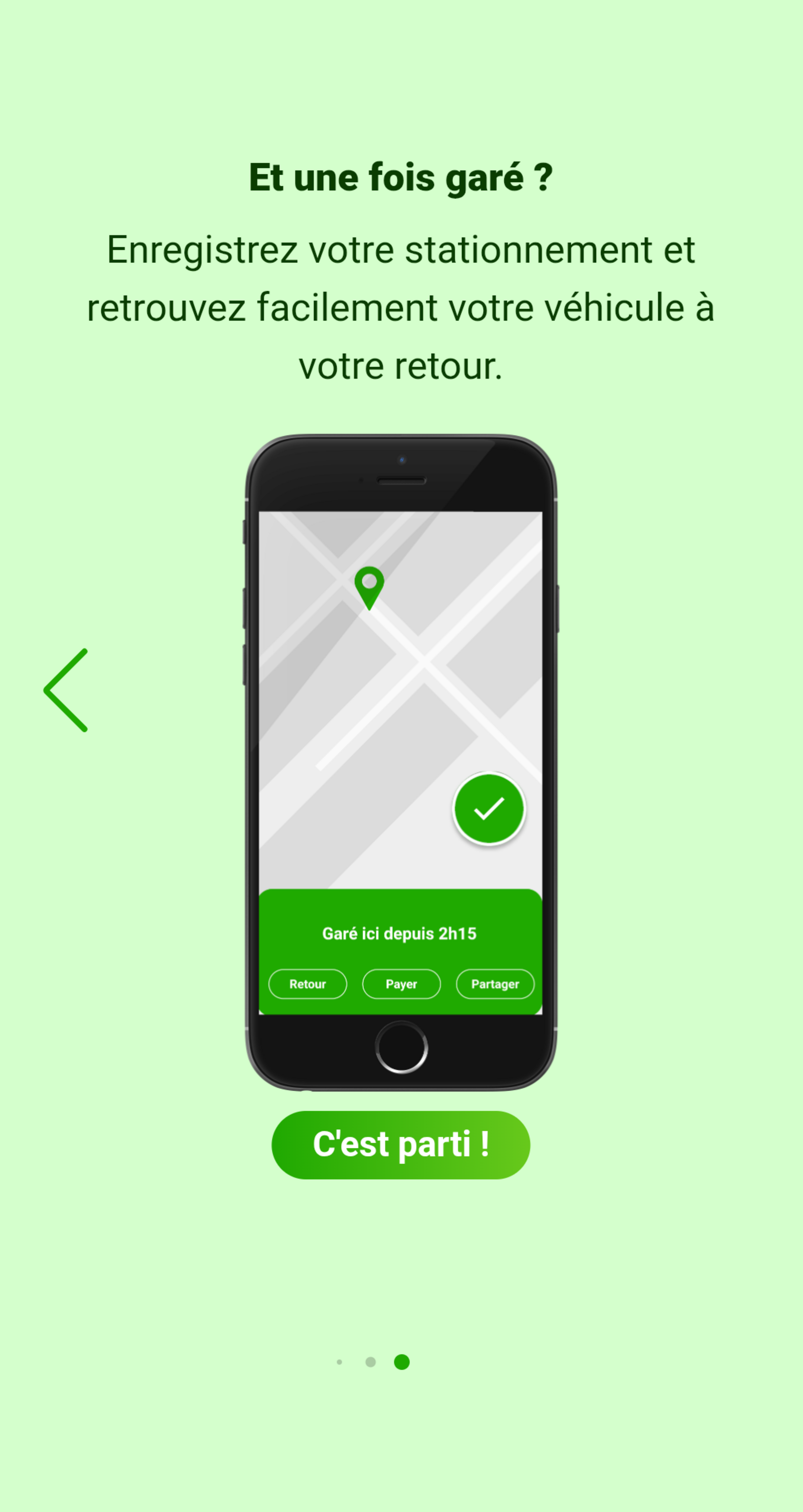Tap the C'est parti ! button
The image size is (803, 1512).
tap(400, 1144)
